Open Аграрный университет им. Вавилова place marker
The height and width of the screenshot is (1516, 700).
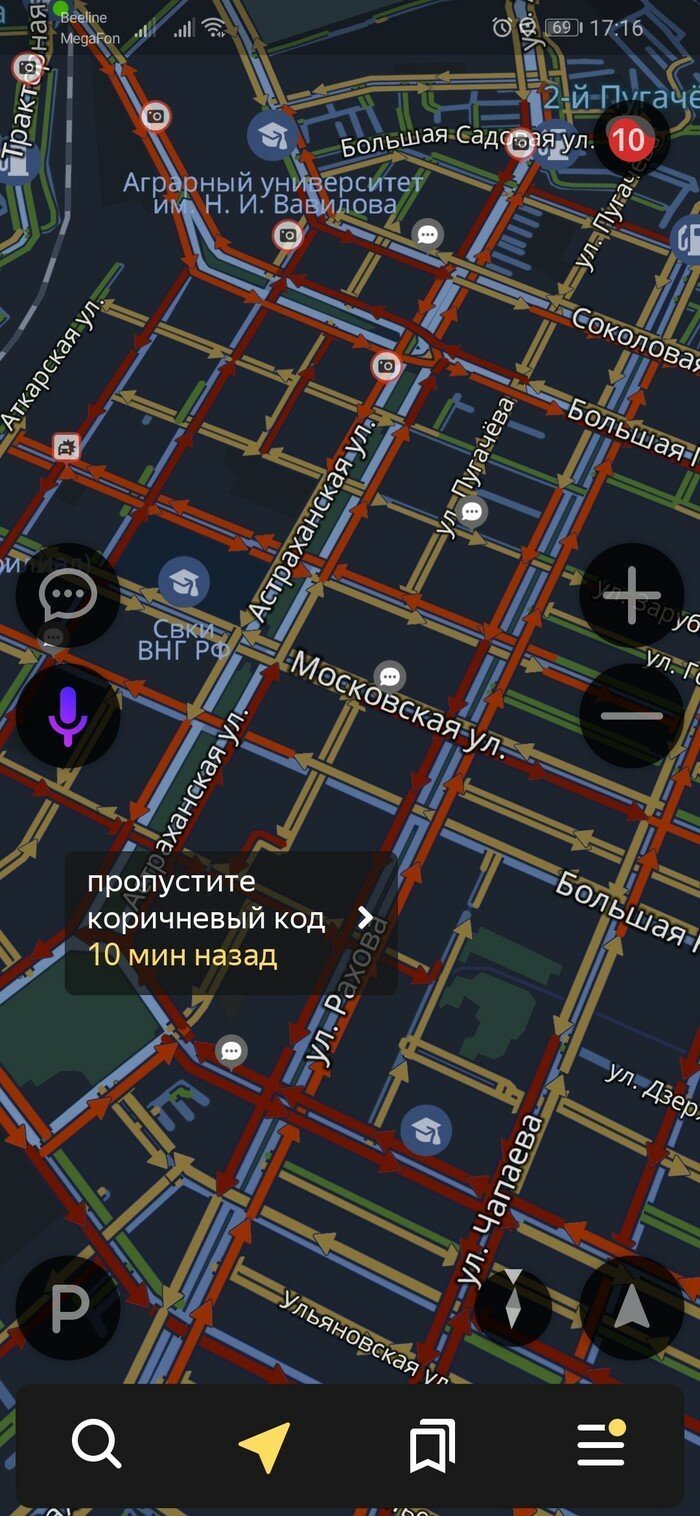273,135
